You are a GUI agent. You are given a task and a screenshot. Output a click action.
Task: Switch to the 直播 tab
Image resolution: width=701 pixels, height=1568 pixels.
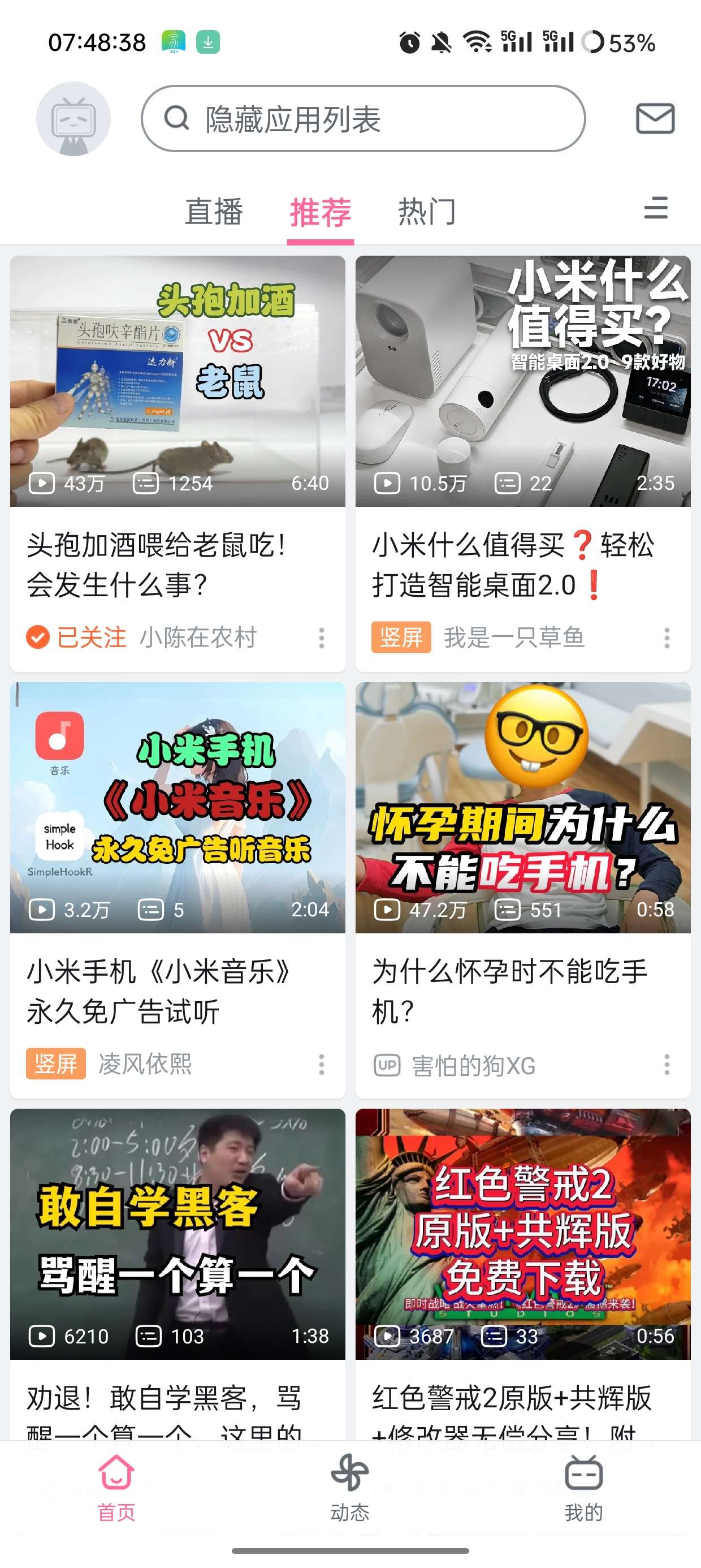coord(214,212)
